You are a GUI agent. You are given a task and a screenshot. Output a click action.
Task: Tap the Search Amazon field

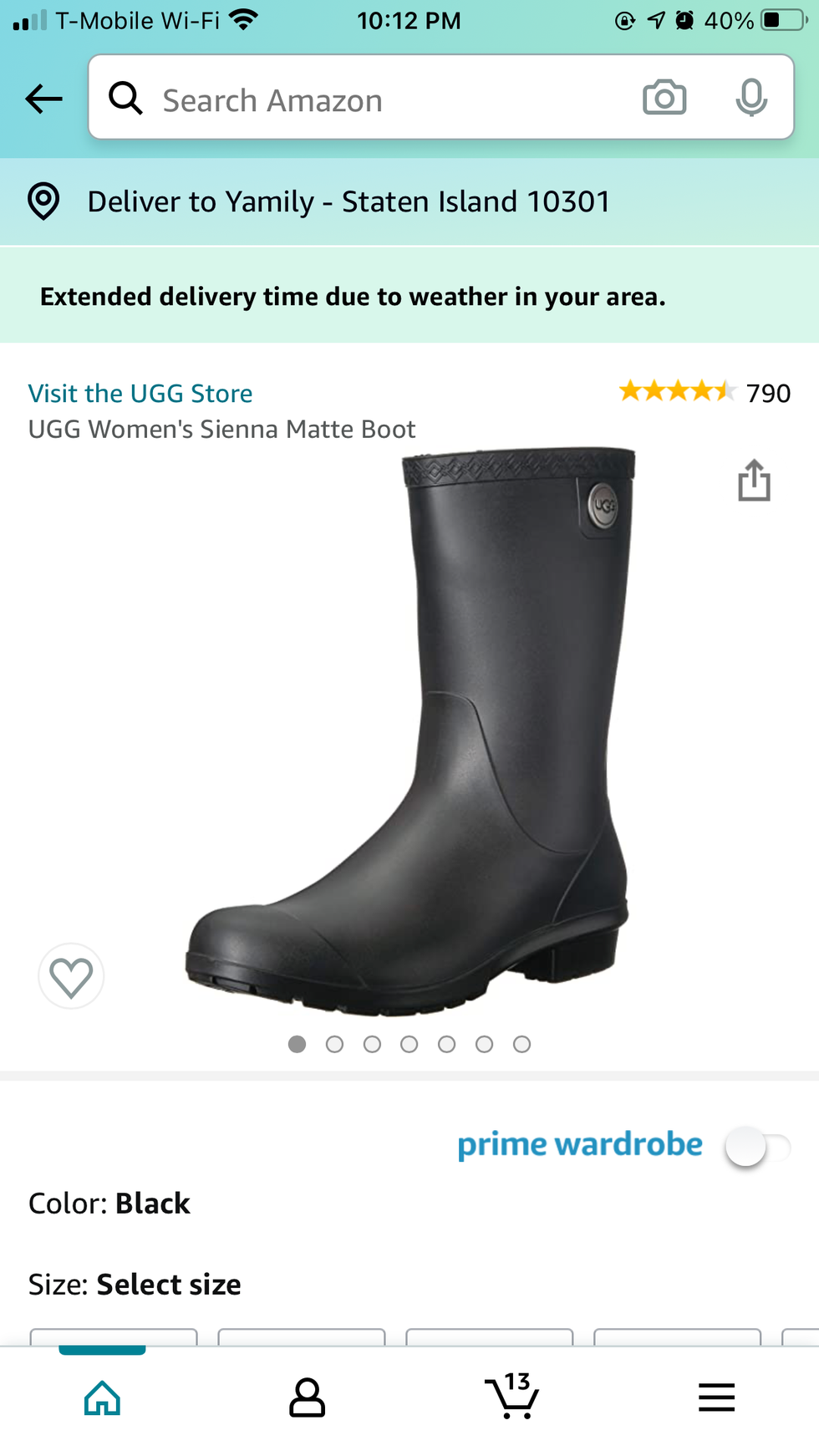[x=368, y=100]
